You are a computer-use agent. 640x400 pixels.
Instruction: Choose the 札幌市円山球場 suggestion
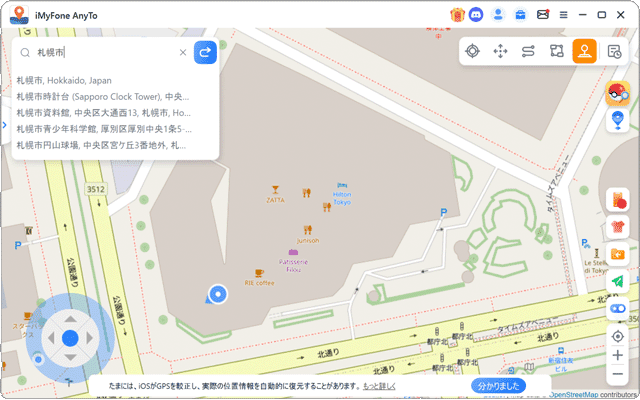pos(102,145)
